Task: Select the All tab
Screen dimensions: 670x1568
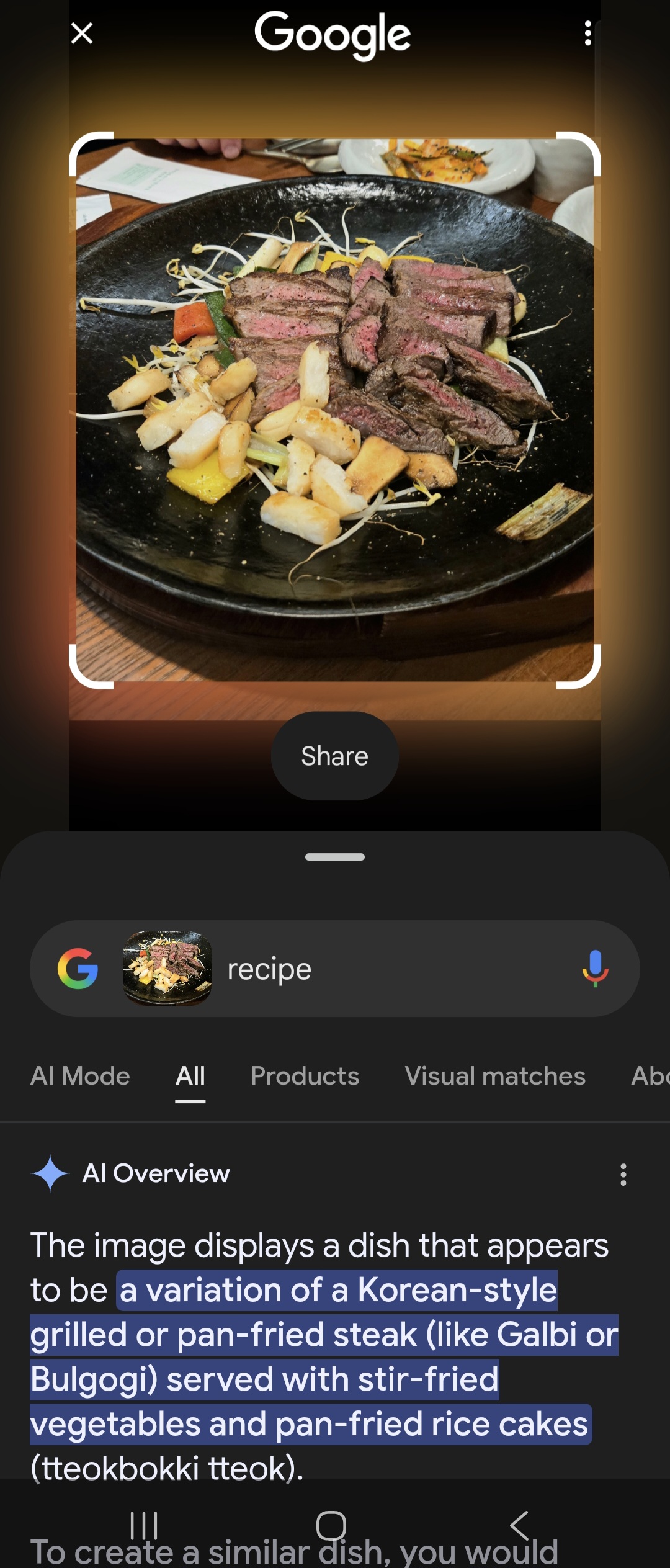Action: 190,1076
